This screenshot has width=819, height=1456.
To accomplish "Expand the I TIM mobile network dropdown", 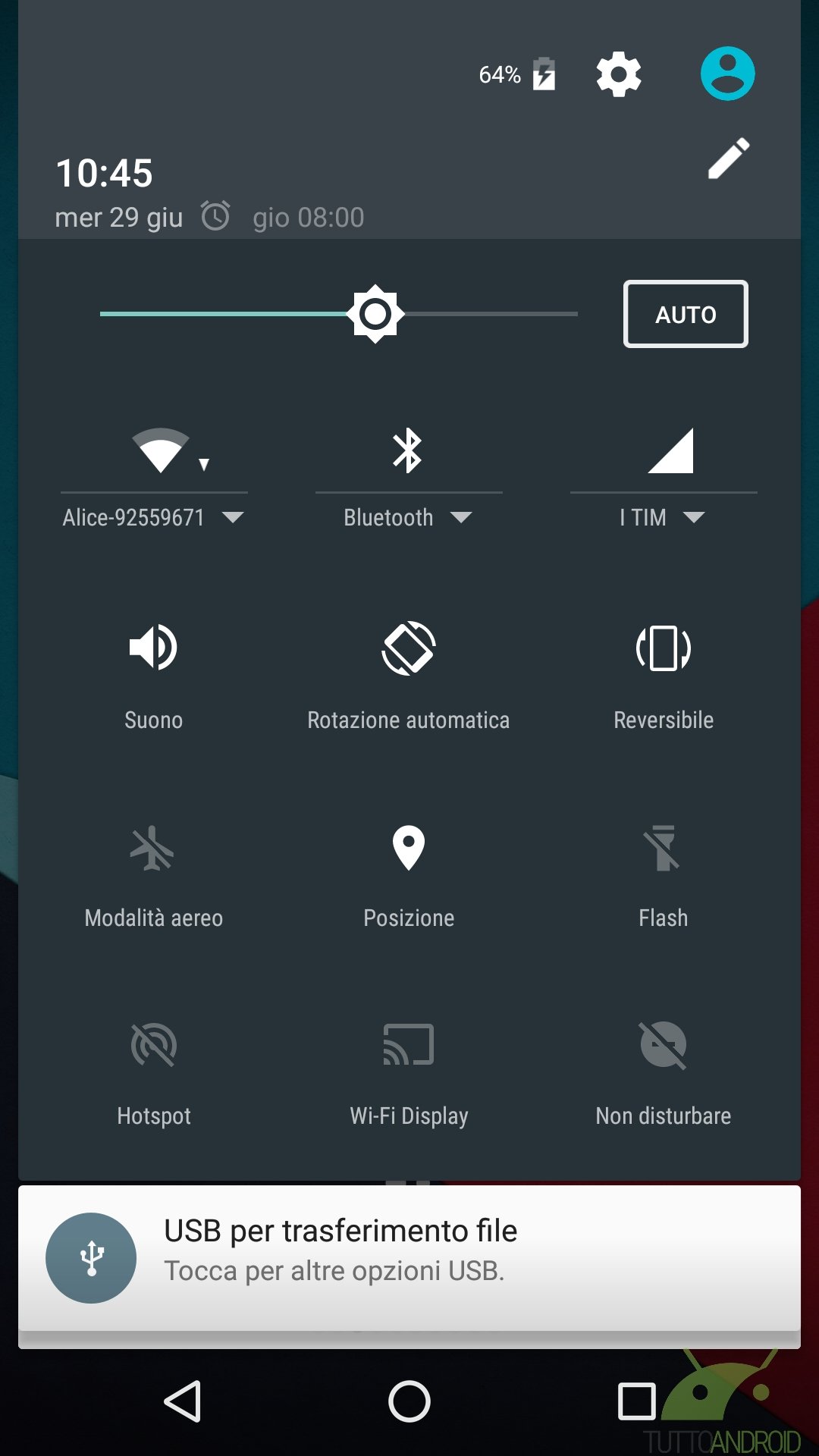I will pos(663,518).
